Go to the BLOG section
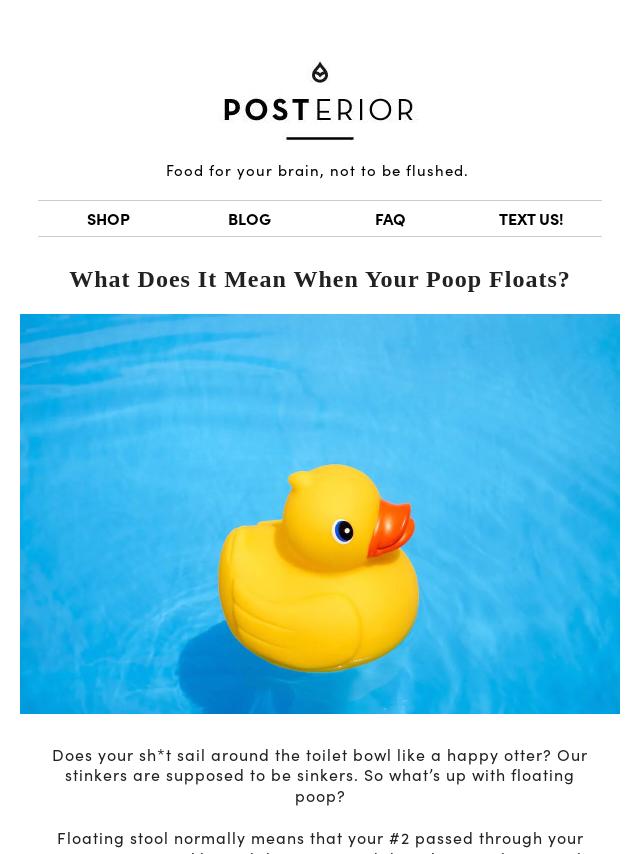The width and height of the screenshot is (640, 854). [249, 219]
